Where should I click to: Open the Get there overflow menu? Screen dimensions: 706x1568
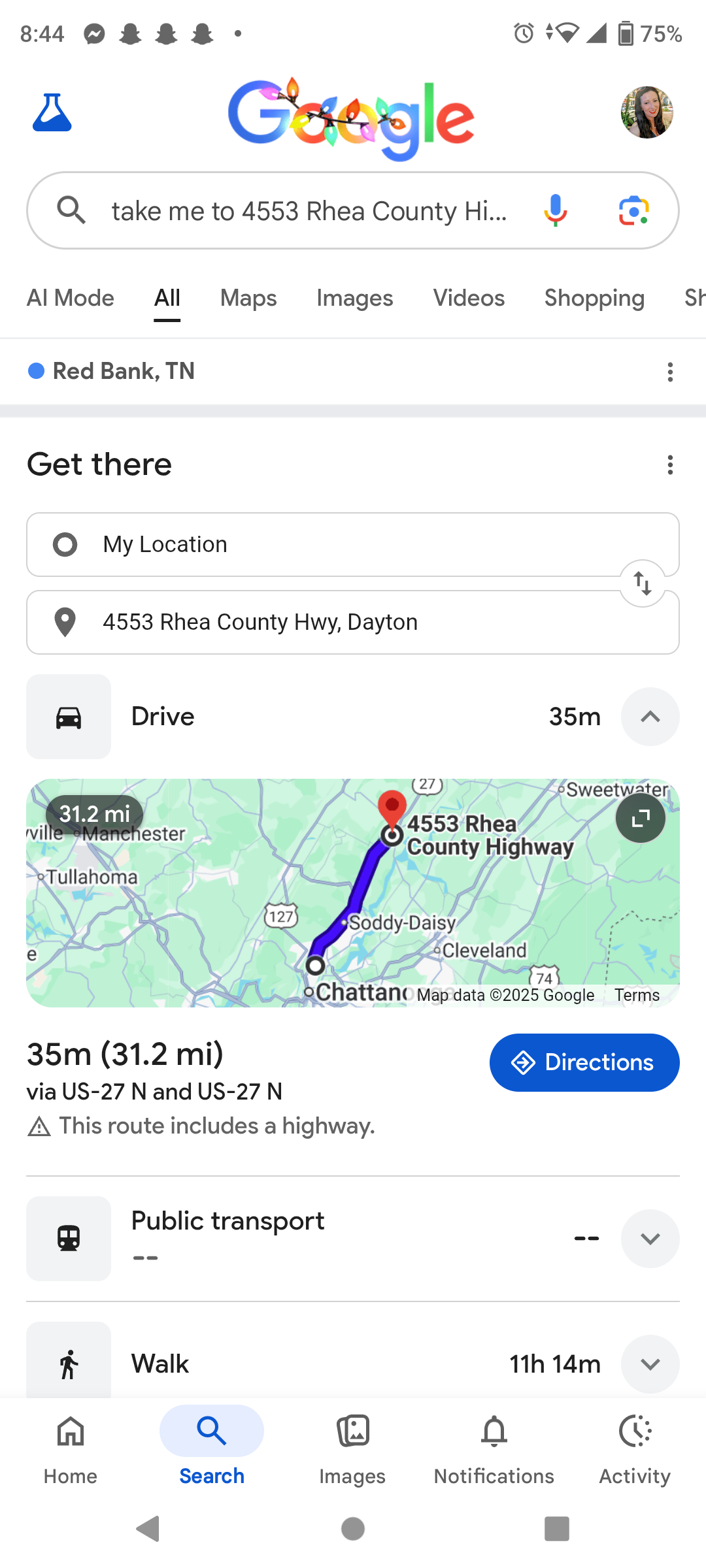(x=670, y=465)
